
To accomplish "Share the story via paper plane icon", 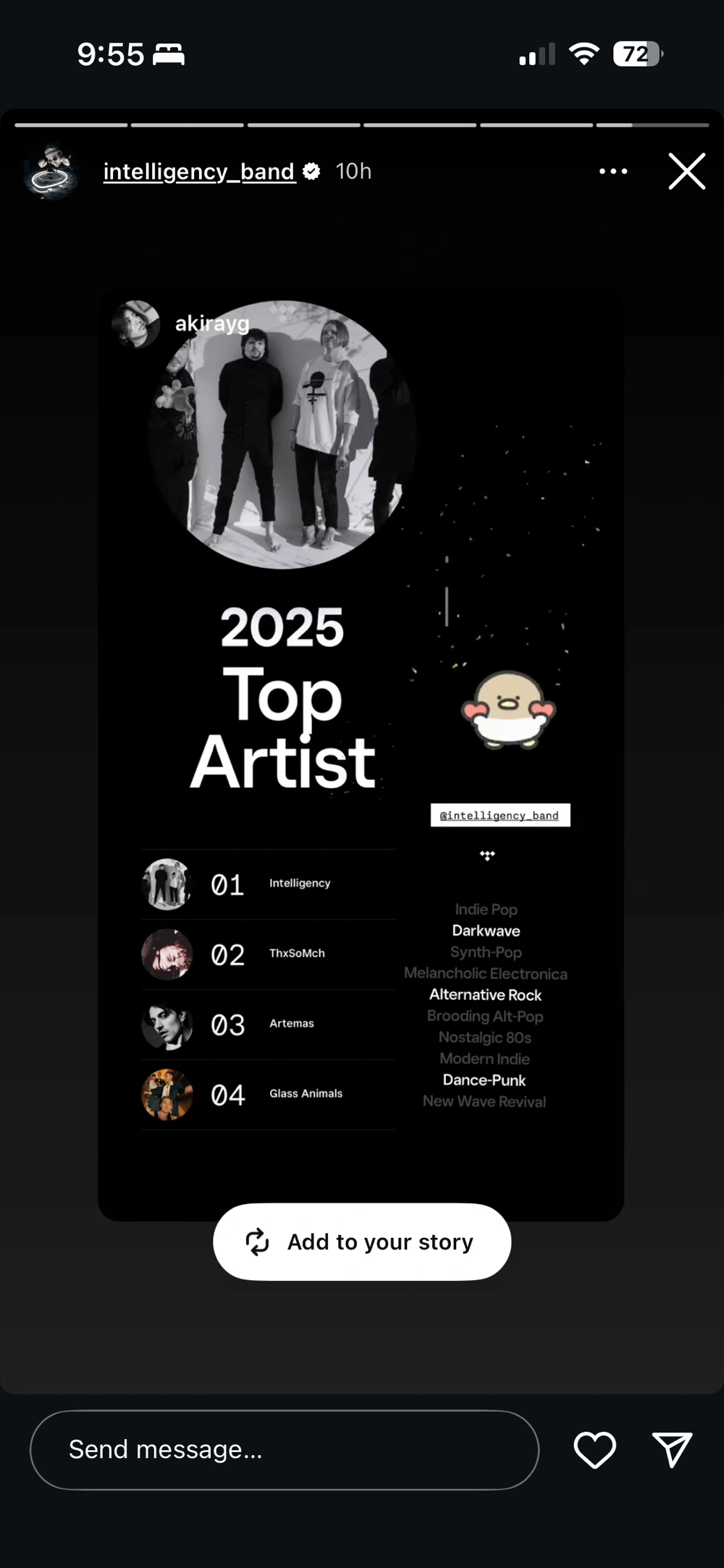I will click(672, 1449).
